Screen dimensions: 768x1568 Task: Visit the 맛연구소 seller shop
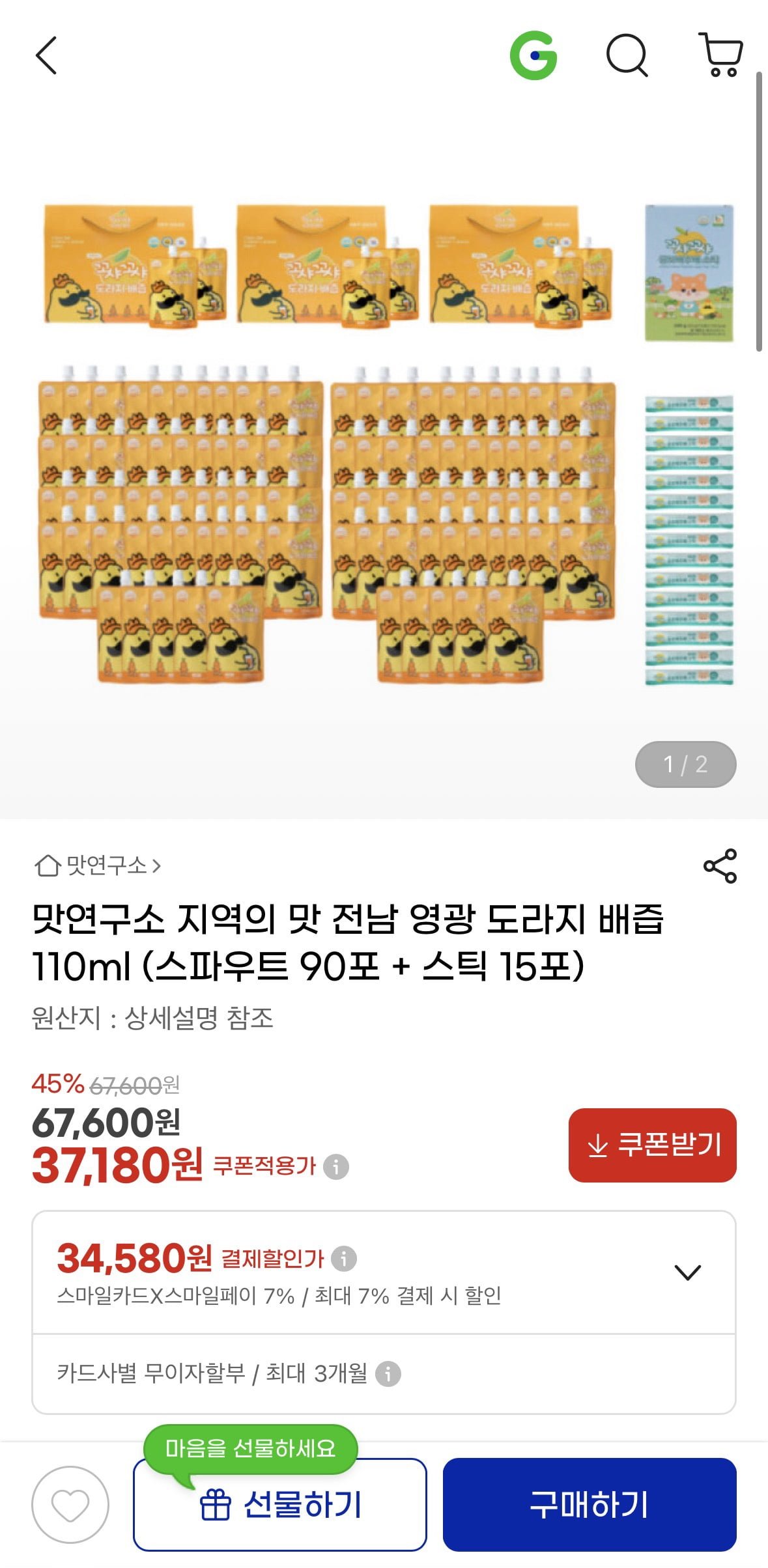98,865
